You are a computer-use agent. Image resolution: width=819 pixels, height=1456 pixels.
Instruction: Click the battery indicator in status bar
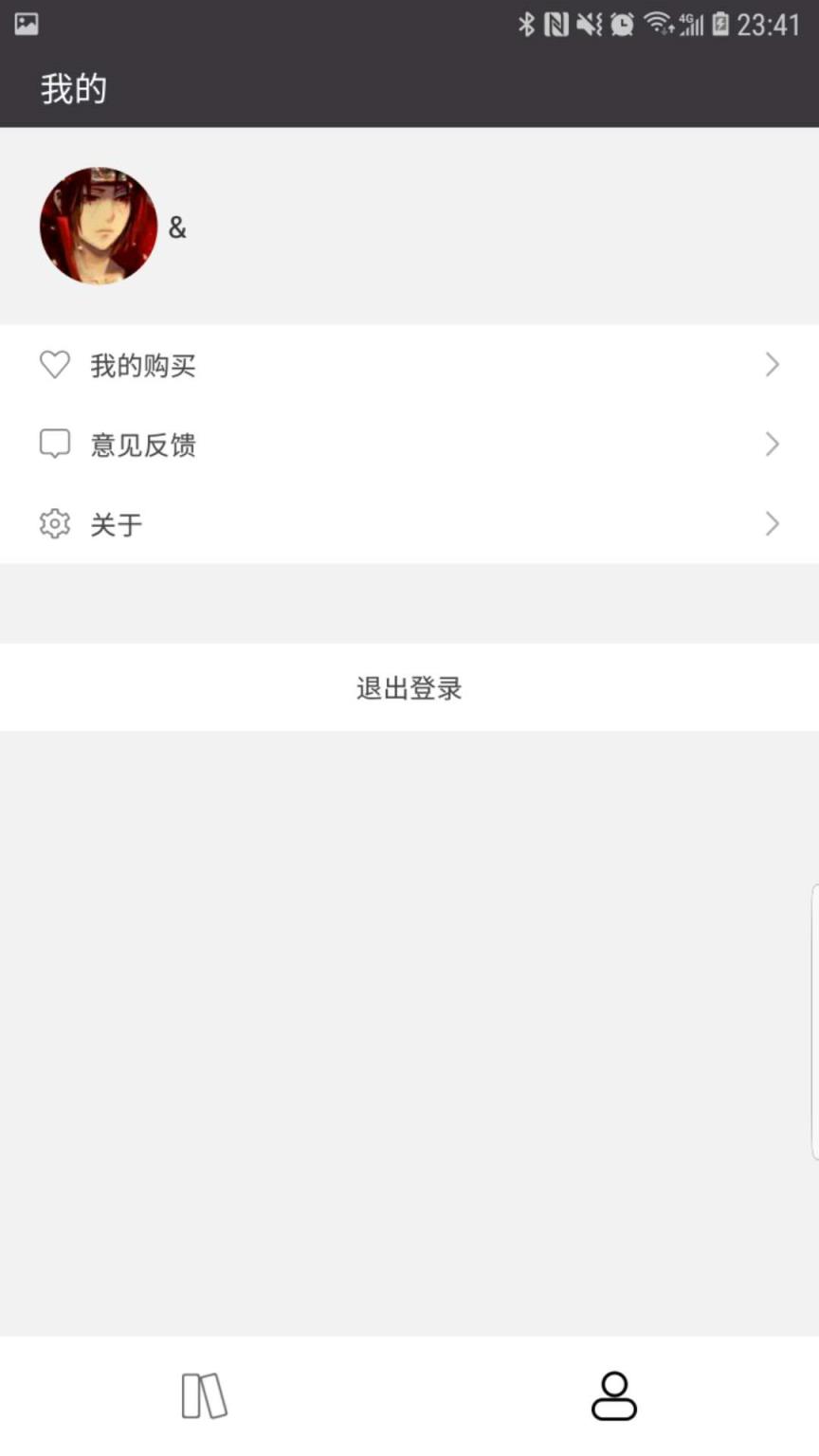722,24
